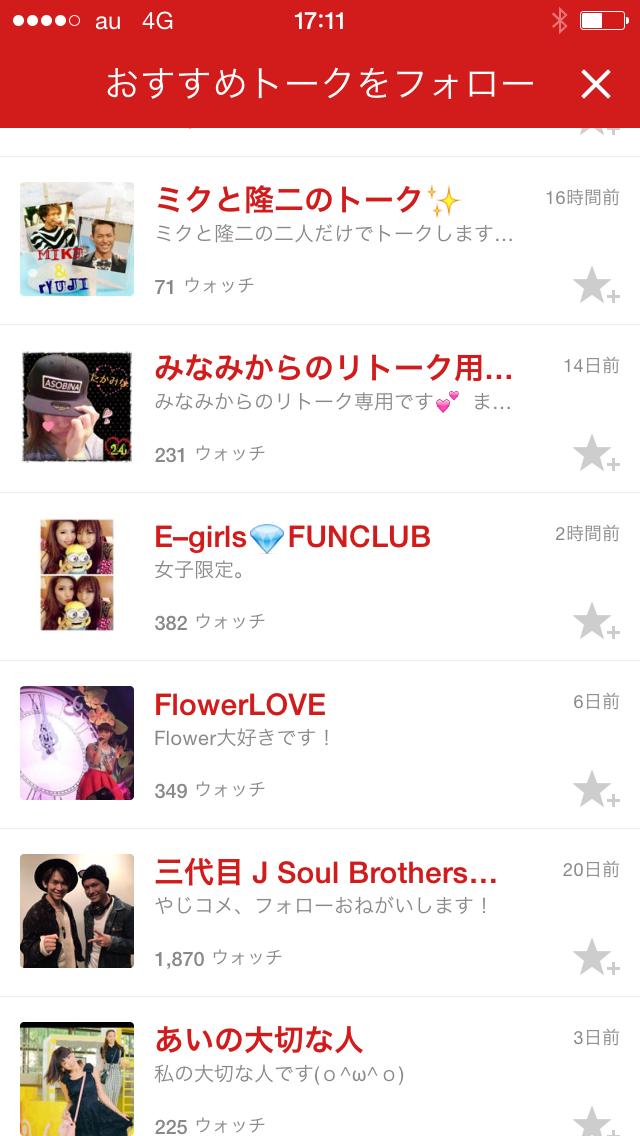Close the おすすめトーク recommendations screen
This screenshot has width=640, height=1136.
(x=595, y=85)
